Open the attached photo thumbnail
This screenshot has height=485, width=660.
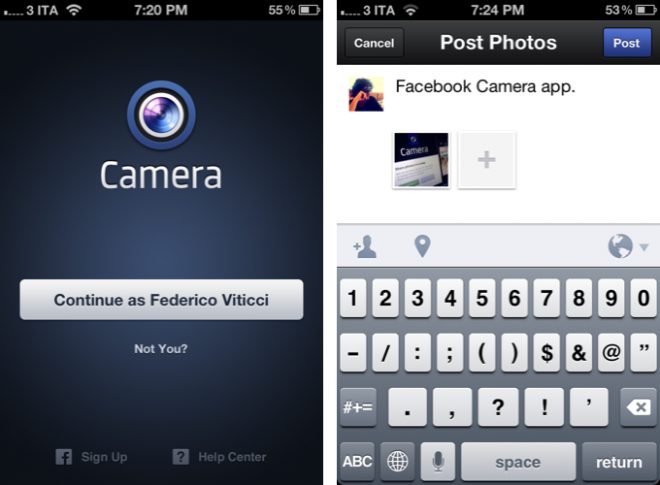point(420,160)
